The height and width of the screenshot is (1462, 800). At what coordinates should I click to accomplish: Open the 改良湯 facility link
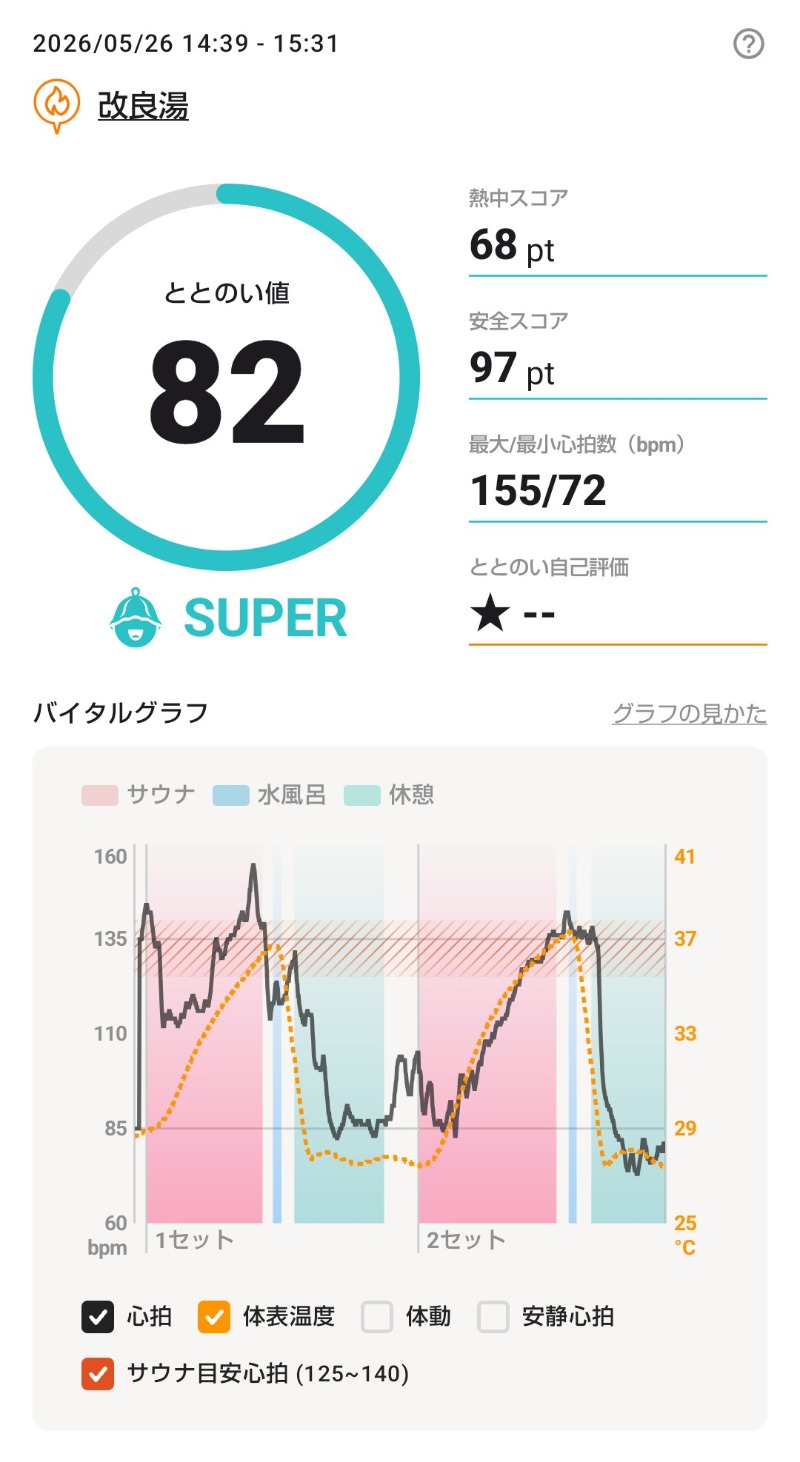coord(143,105)
